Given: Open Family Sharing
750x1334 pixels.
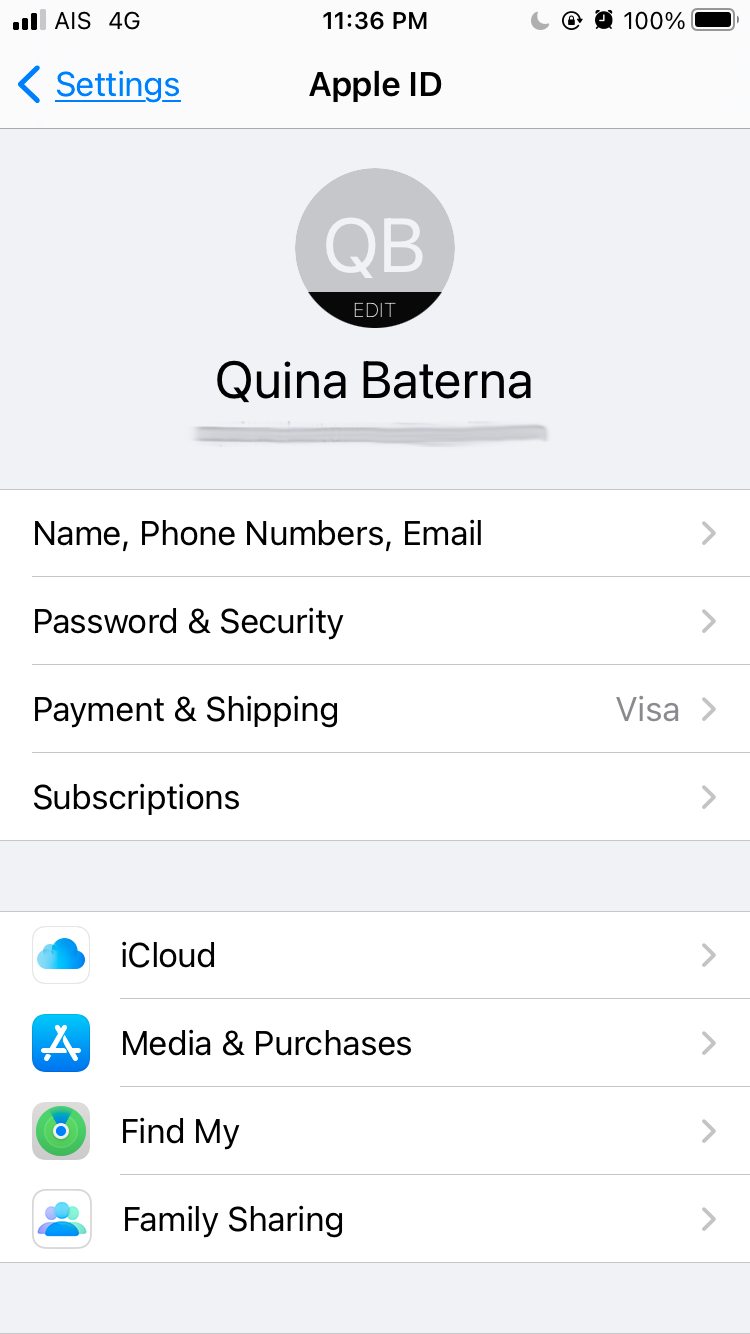Looking at the screenshot, I should coord(375,1219).
